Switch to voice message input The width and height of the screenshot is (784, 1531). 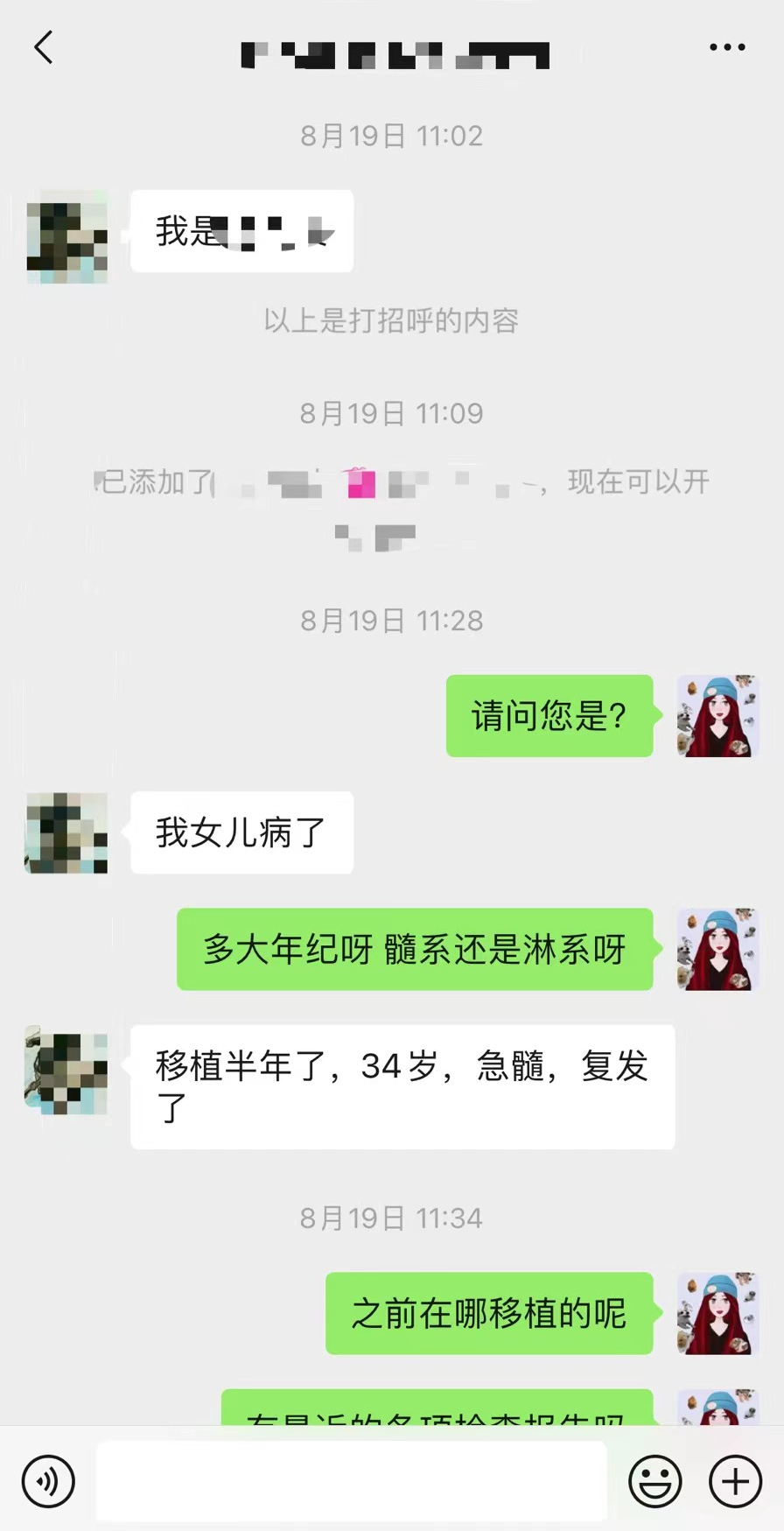48,1481
